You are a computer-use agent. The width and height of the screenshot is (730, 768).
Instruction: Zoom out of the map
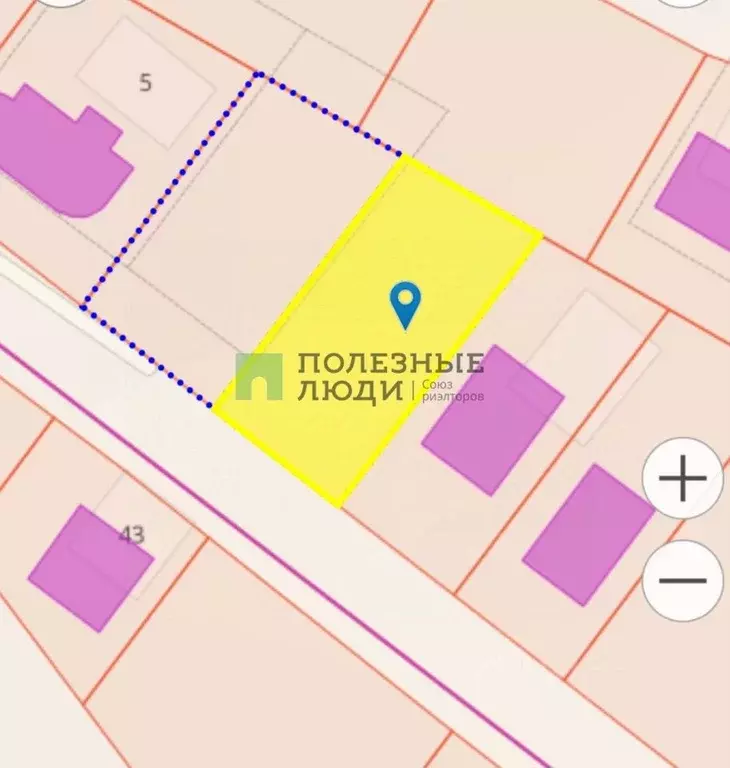(683, 581)
